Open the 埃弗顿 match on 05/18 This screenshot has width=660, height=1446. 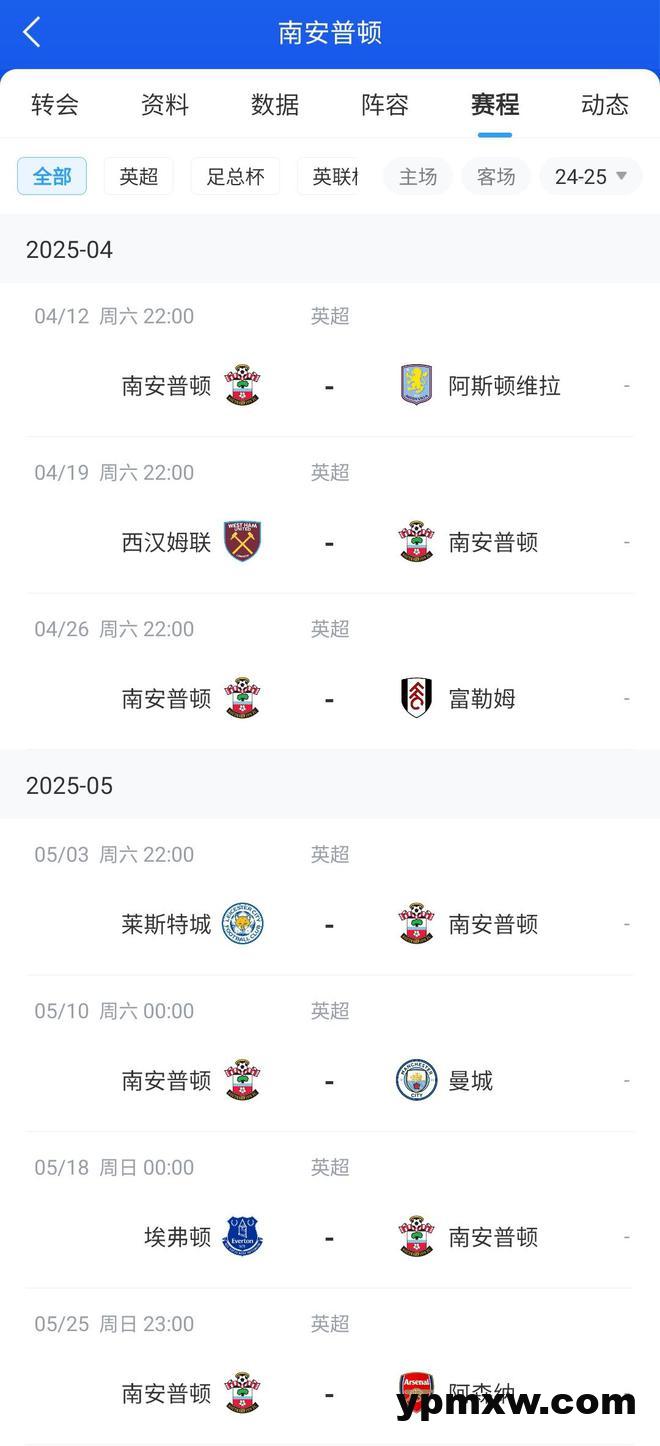[x=330, y=1211]
